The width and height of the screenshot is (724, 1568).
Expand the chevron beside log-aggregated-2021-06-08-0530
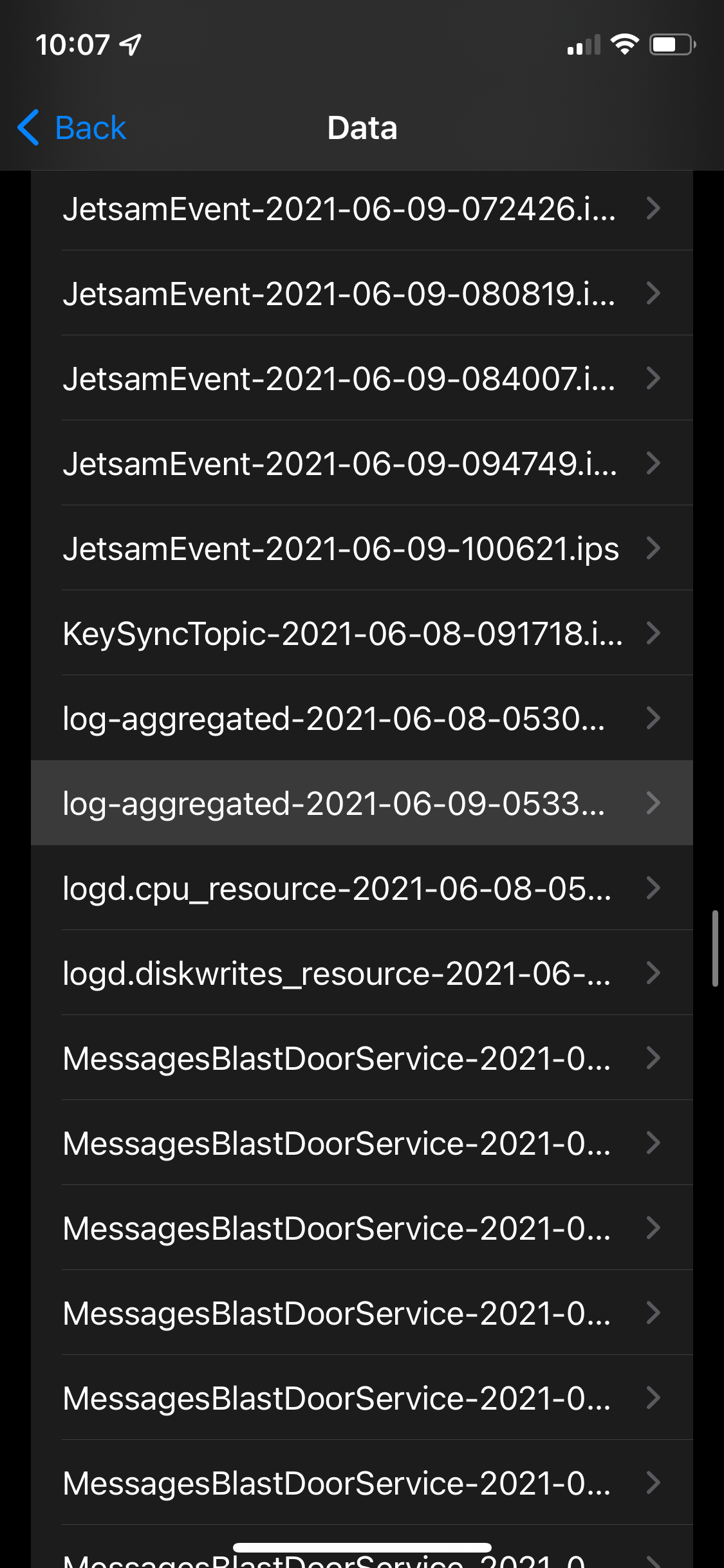654,718
